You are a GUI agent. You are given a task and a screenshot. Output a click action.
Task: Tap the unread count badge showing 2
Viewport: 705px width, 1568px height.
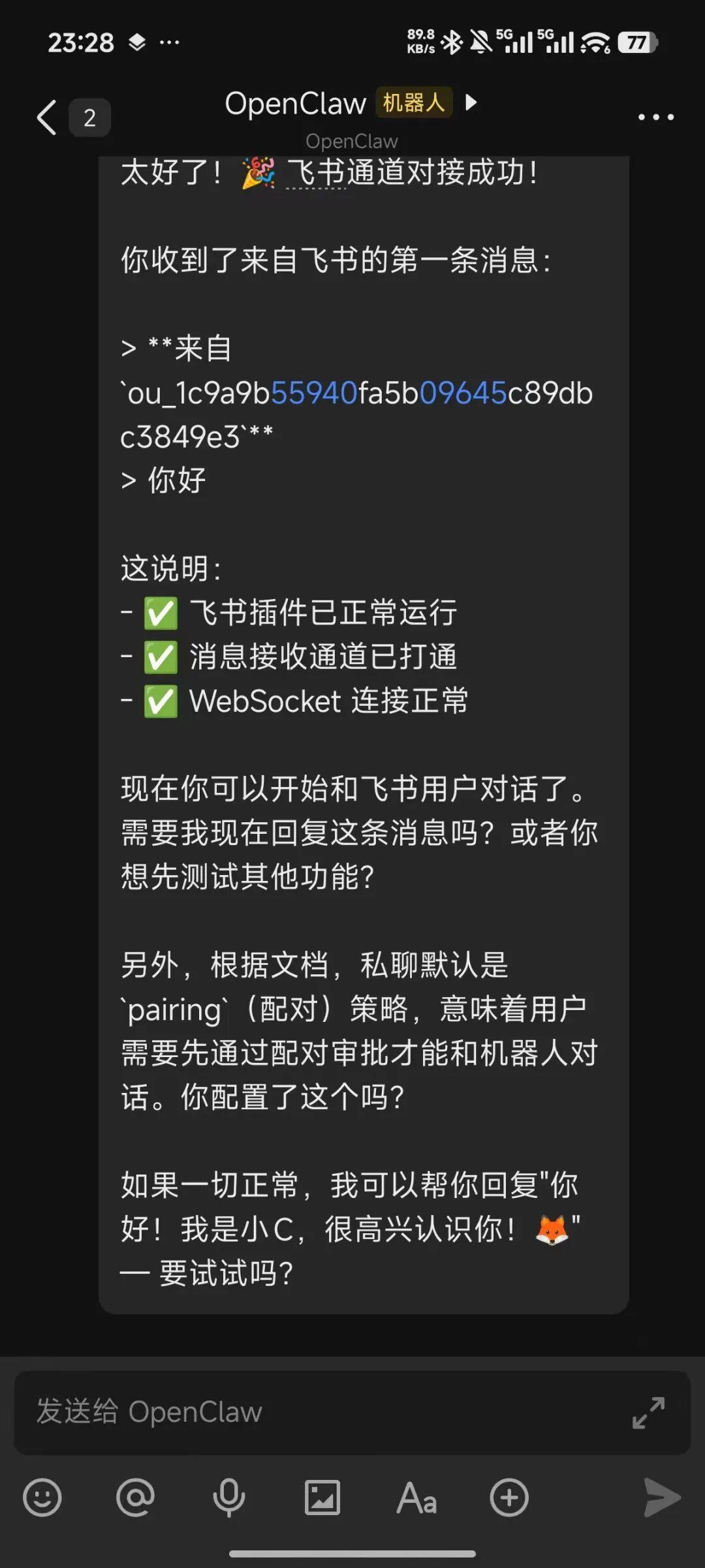[89, 117]
